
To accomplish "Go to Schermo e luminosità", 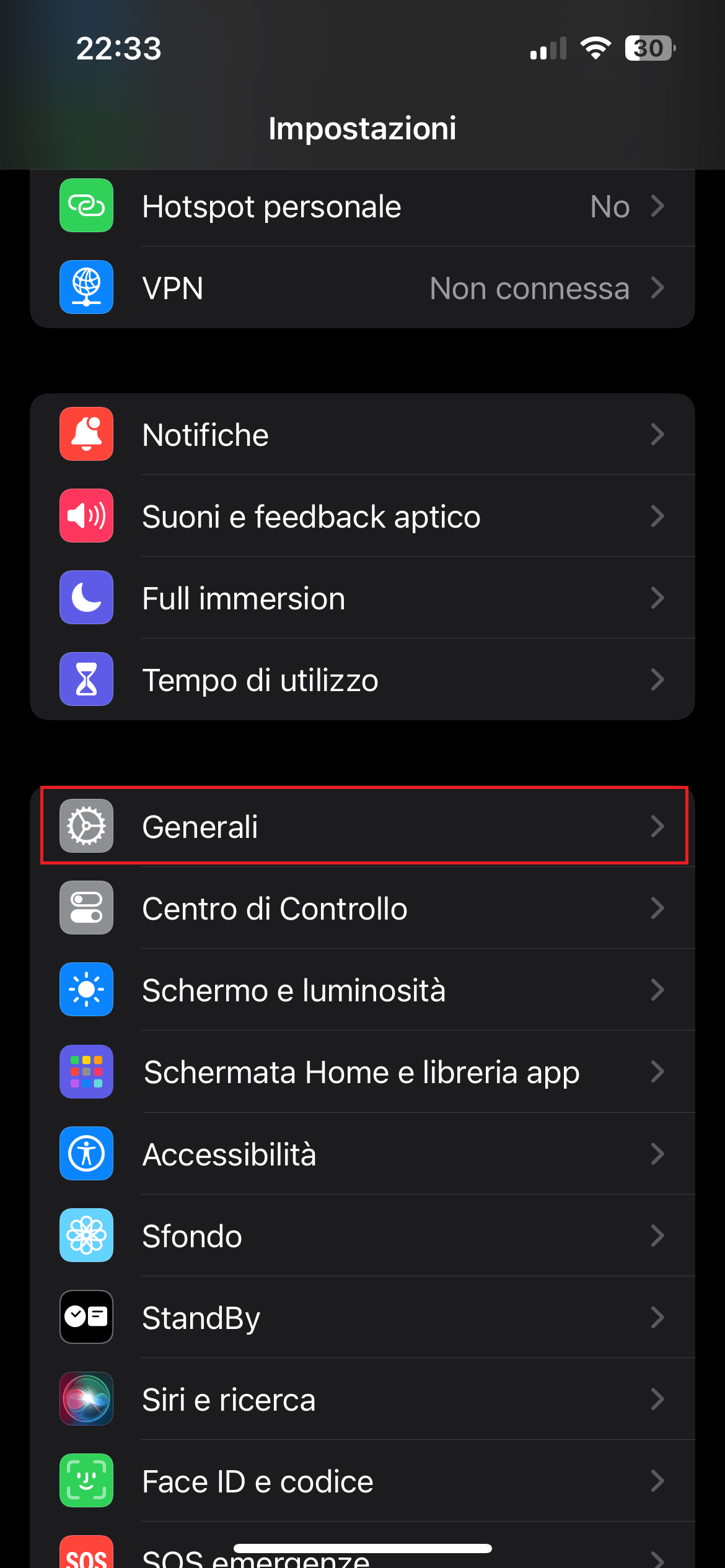I will (362, 990).
